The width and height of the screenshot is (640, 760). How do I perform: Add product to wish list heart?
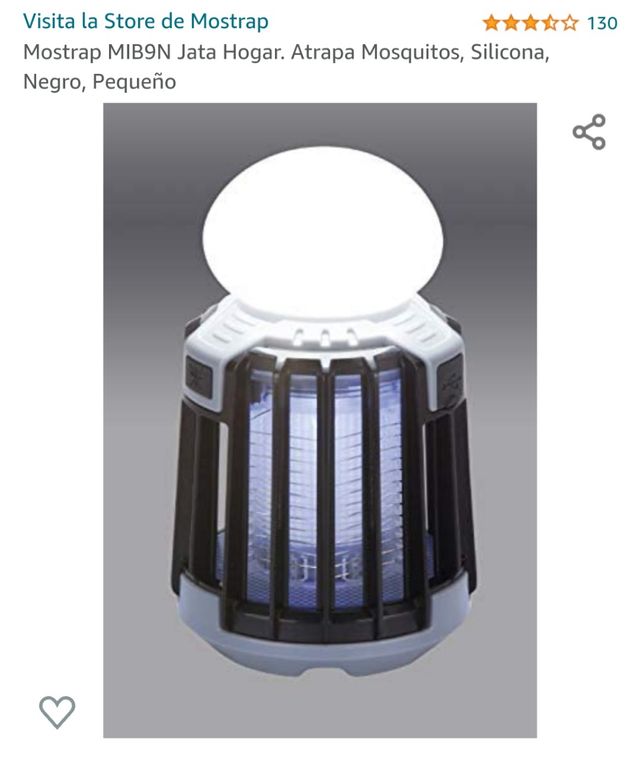(x=57, y=711)
